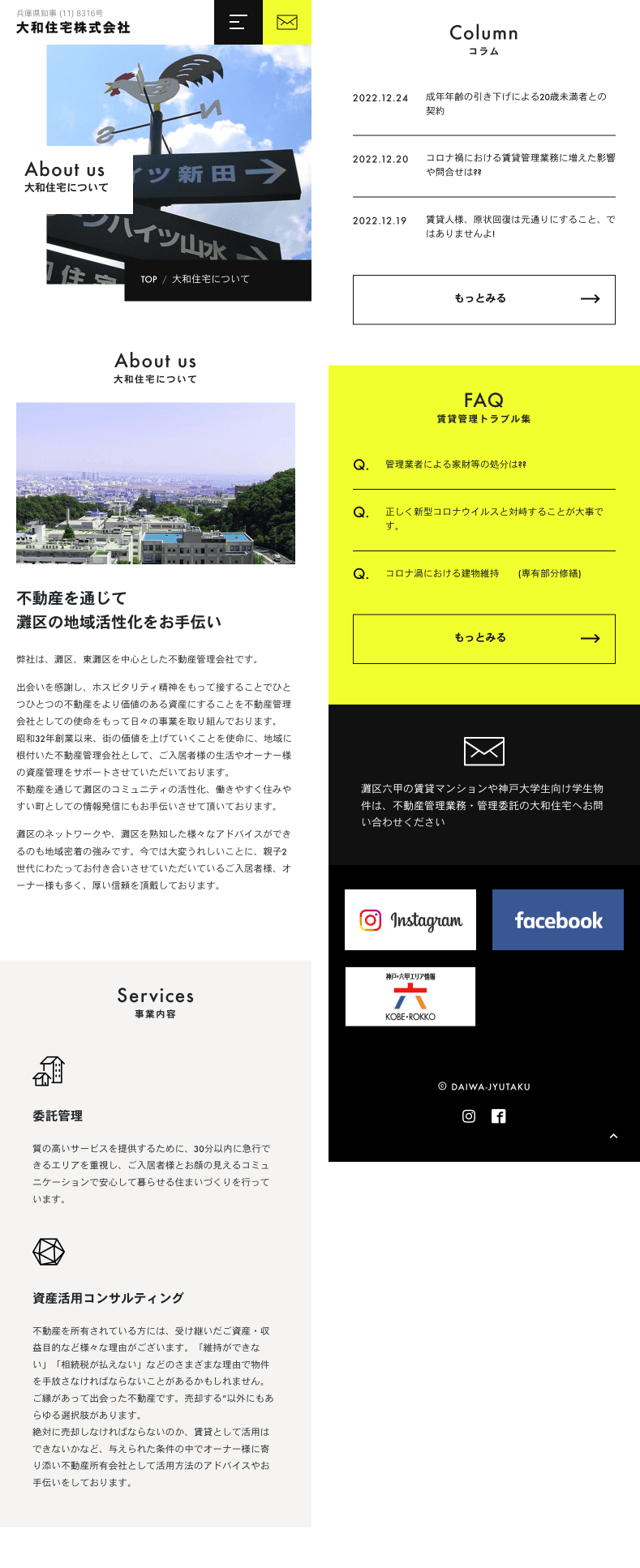Viewport: 640px width, 1568px height.
Task: Tap the 大和住宅株式会社 header logo
Action: [x=73, y=28]
